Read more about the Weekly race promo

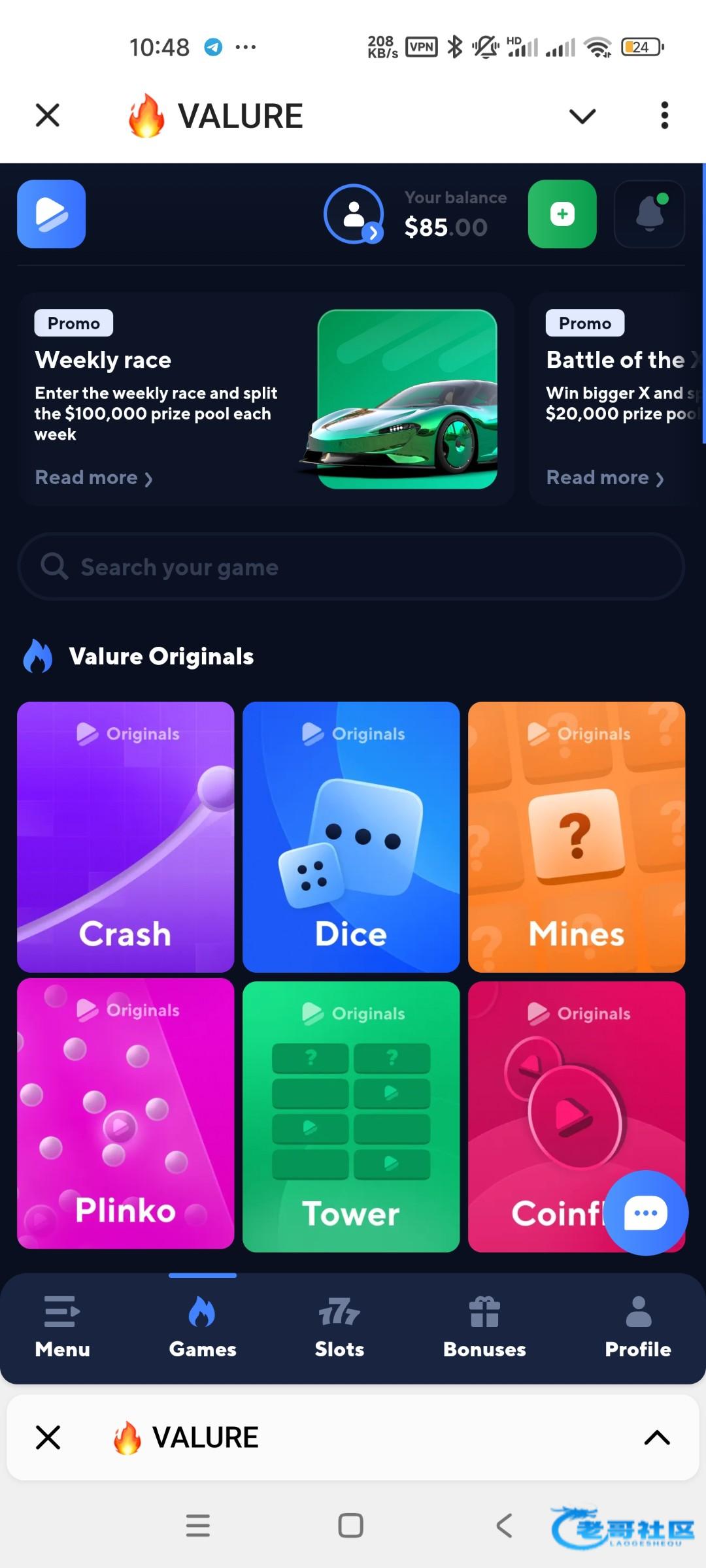93,478
